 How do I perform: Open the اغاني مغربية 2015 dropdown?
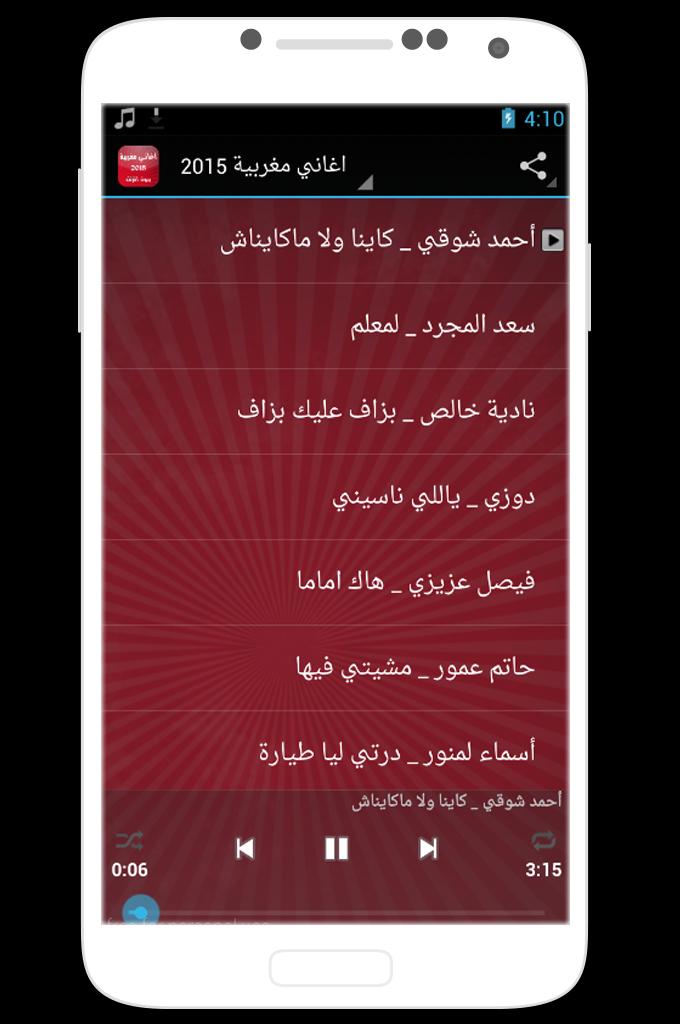pos(275,166)
